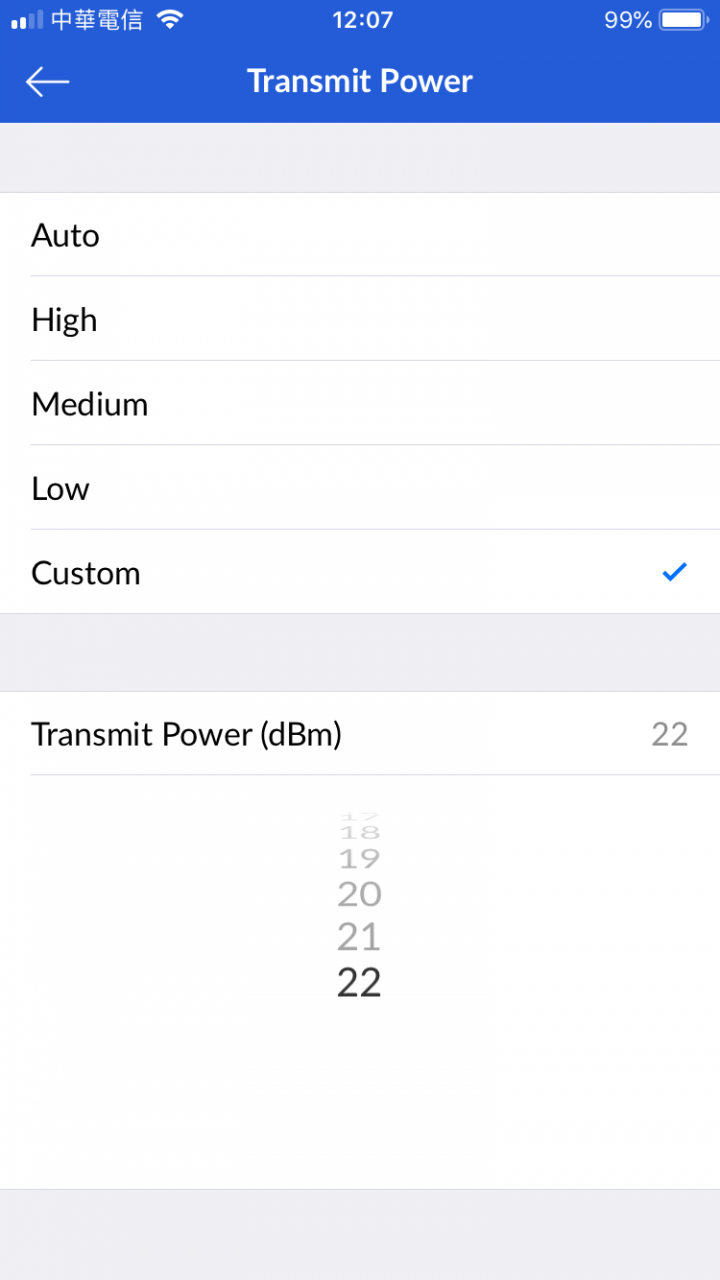
Task: Tap the Transmit Power (dBm) row
Action: point(360,734)
